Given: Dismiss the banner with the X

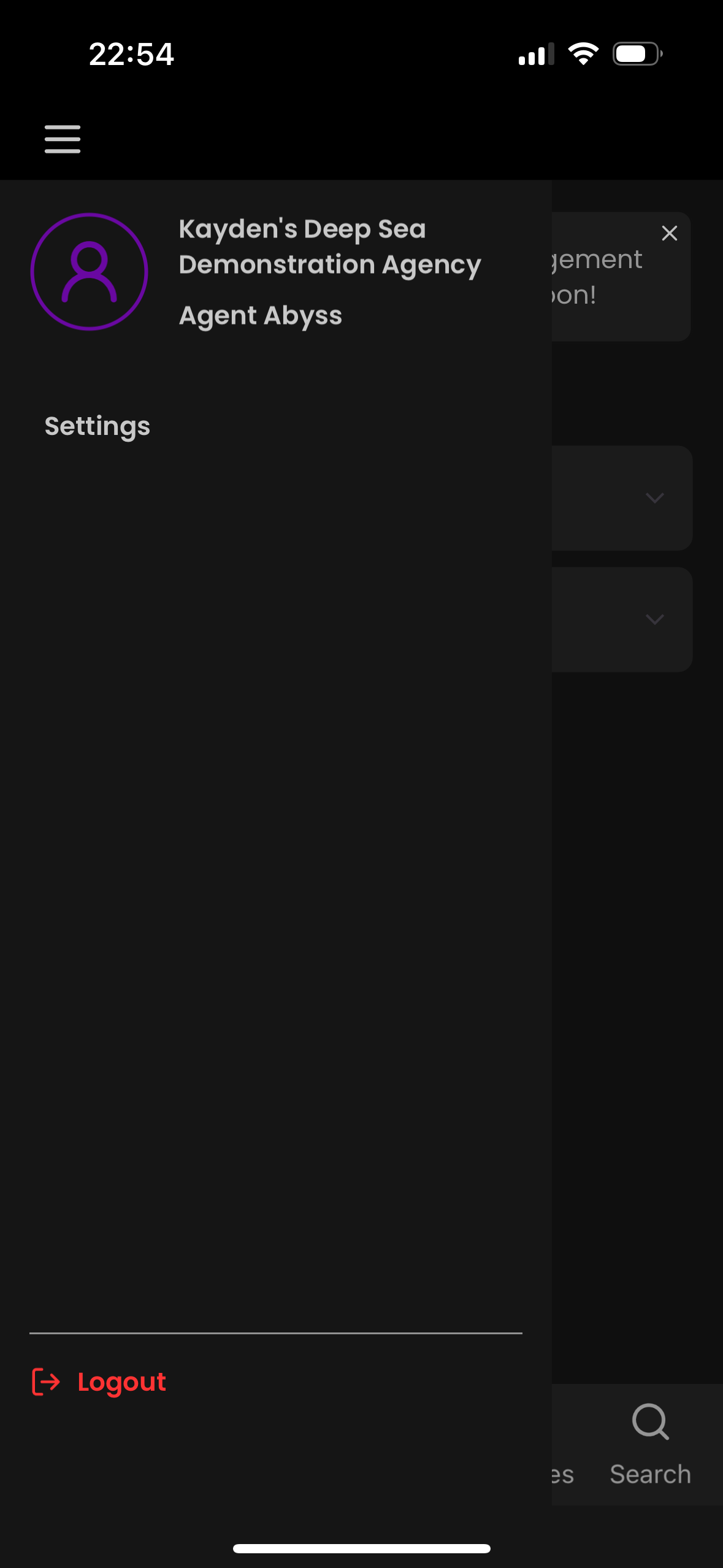Looking at the screenshot, I should pos(669,233).
